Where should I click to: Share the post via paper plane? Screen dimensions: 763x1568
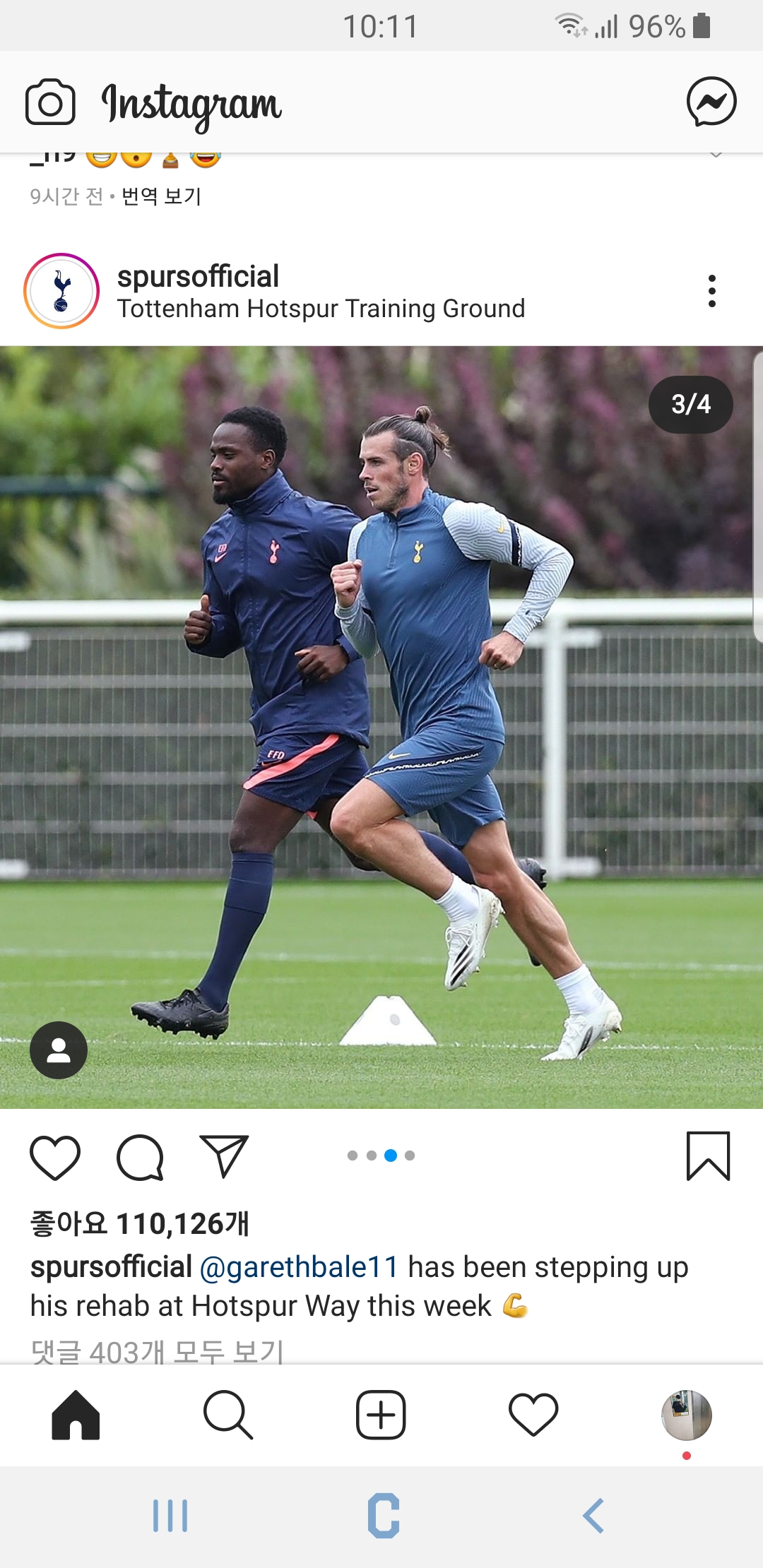(224, 1156)
